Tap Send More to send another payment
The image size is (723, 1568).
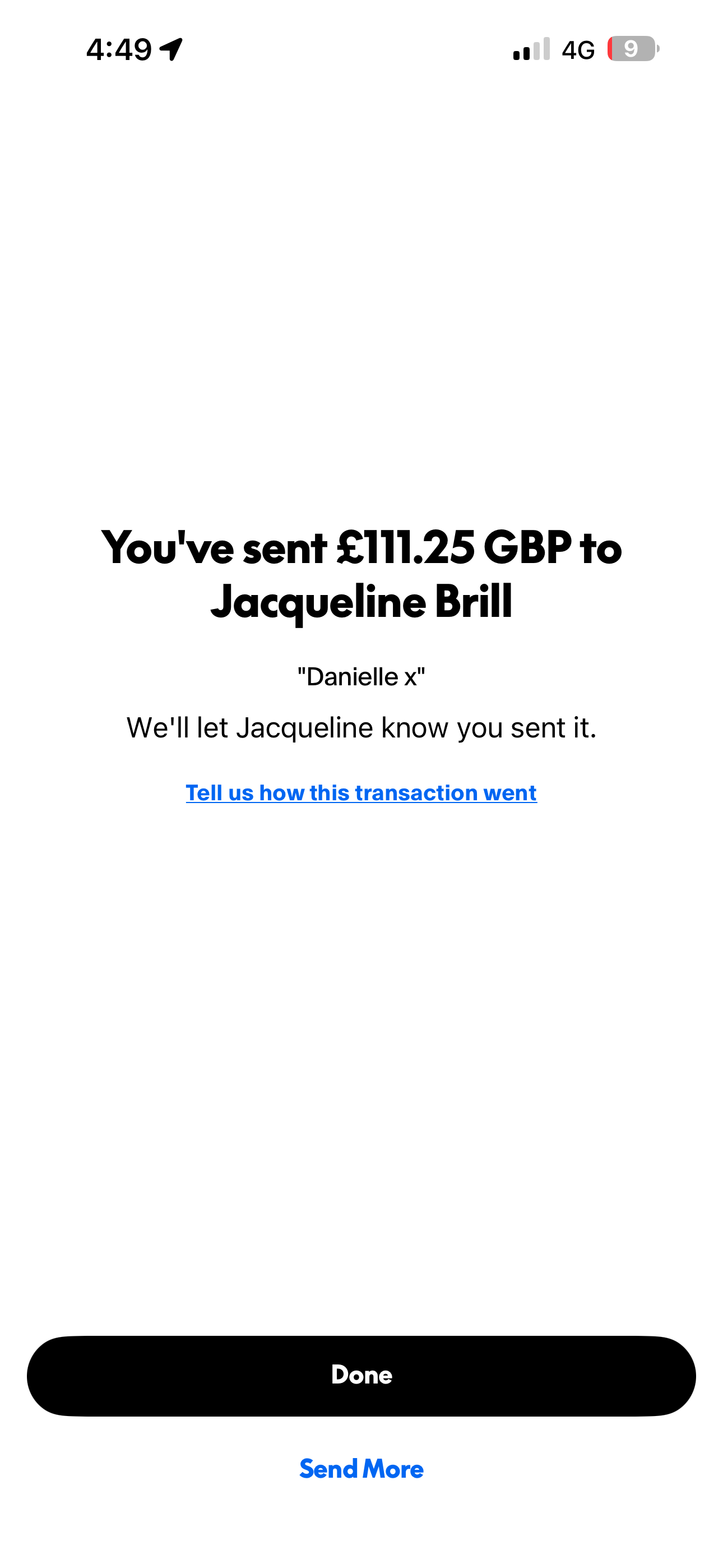[361, 1469]
